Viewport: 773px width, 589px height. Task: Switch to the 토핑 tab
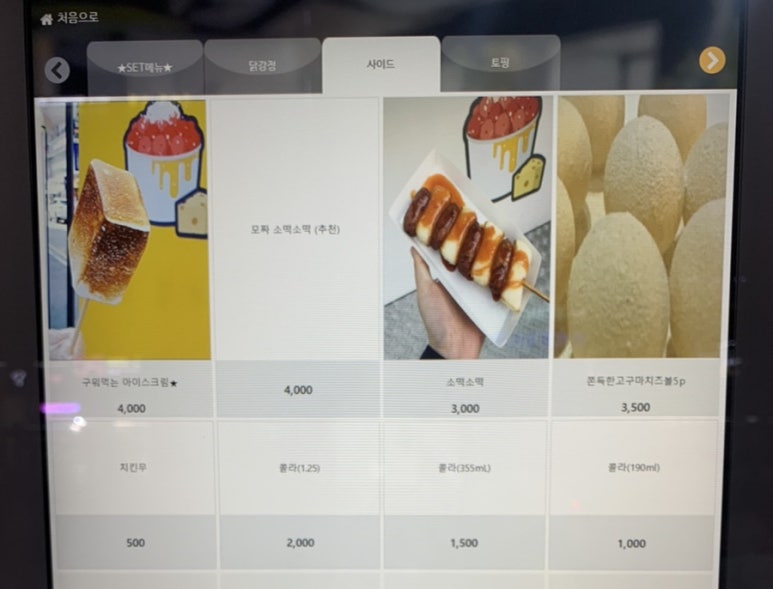[x=500, y=63]
